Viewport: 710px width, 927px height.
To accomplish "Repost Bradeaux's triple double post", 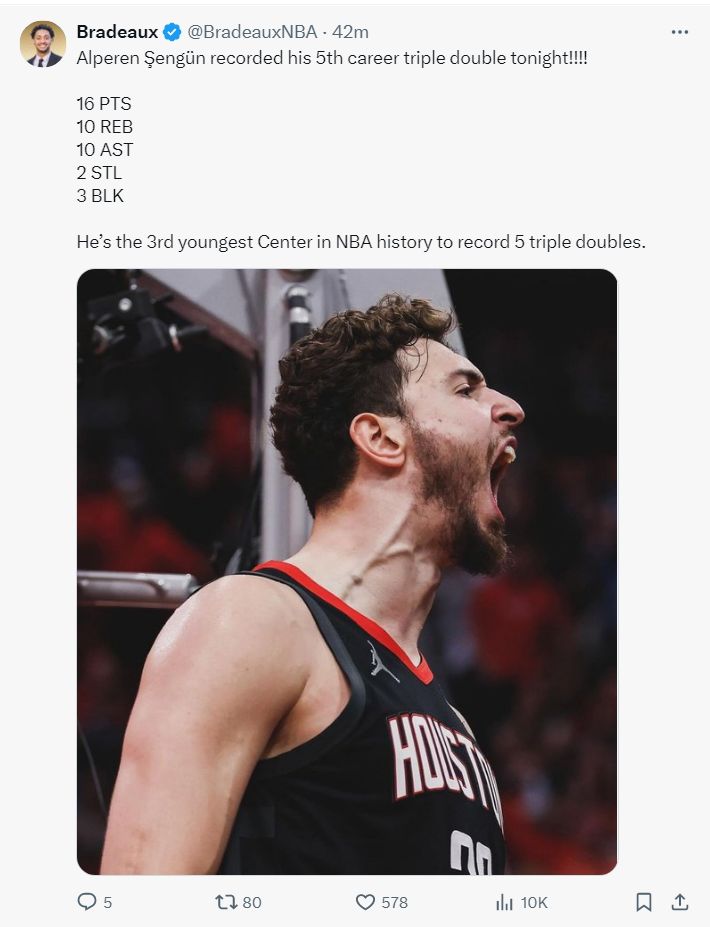I will pyautogui.click(x=227, y=902).
